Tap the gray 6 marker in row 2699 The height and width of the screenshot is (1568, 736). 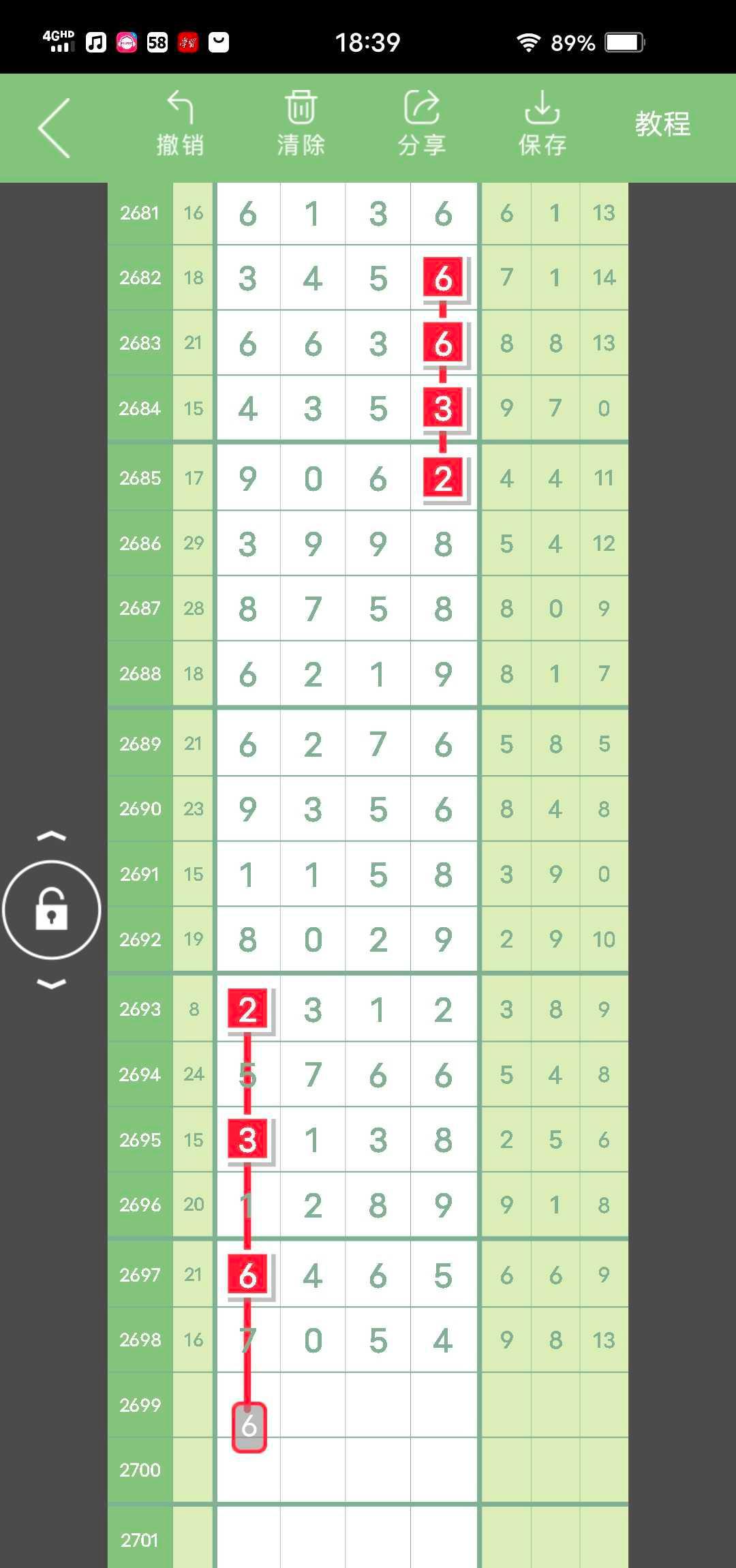249,1426
